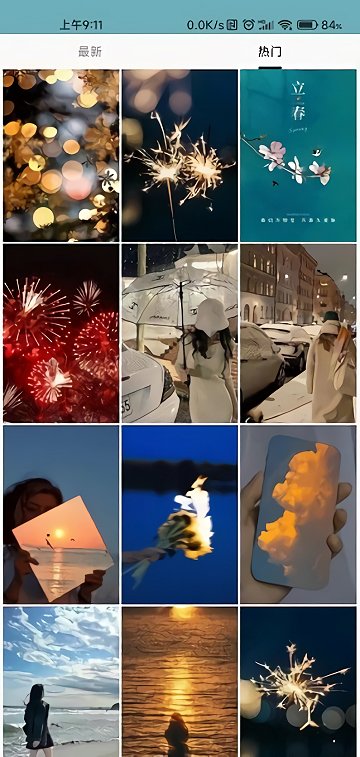Open the two sparklers wallpaper
This screenshot has width=360, height=757.
(x=180, y=155)
